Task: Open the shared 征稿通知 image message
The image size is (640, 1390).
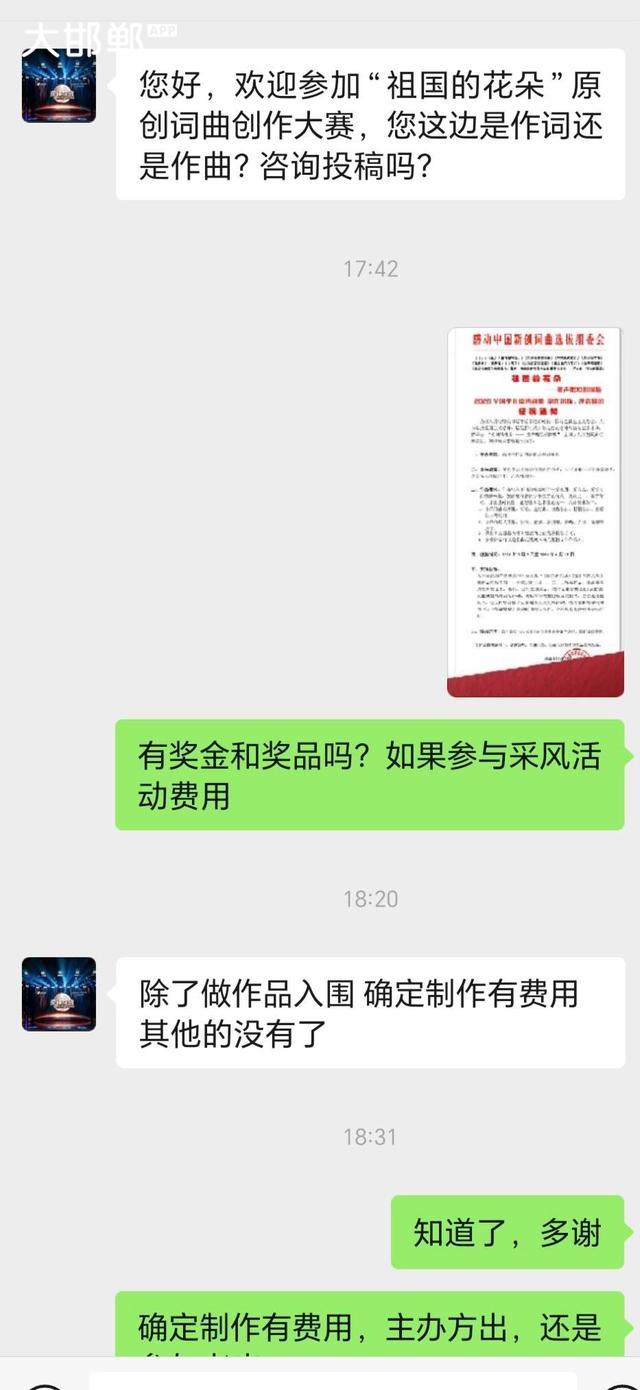Action: [x=535, y=512]
